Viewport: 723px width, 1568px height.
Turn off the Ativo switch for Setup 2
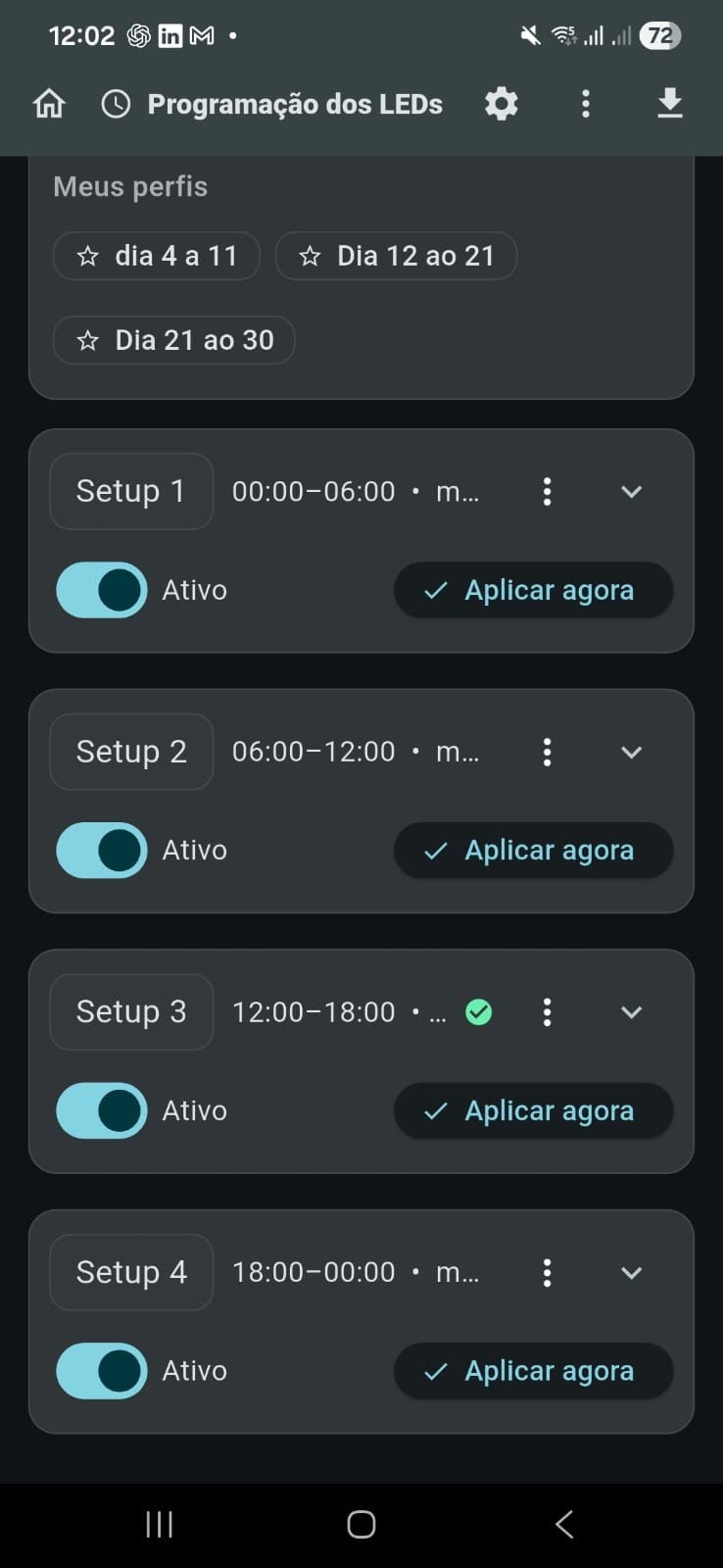[102, 850]
